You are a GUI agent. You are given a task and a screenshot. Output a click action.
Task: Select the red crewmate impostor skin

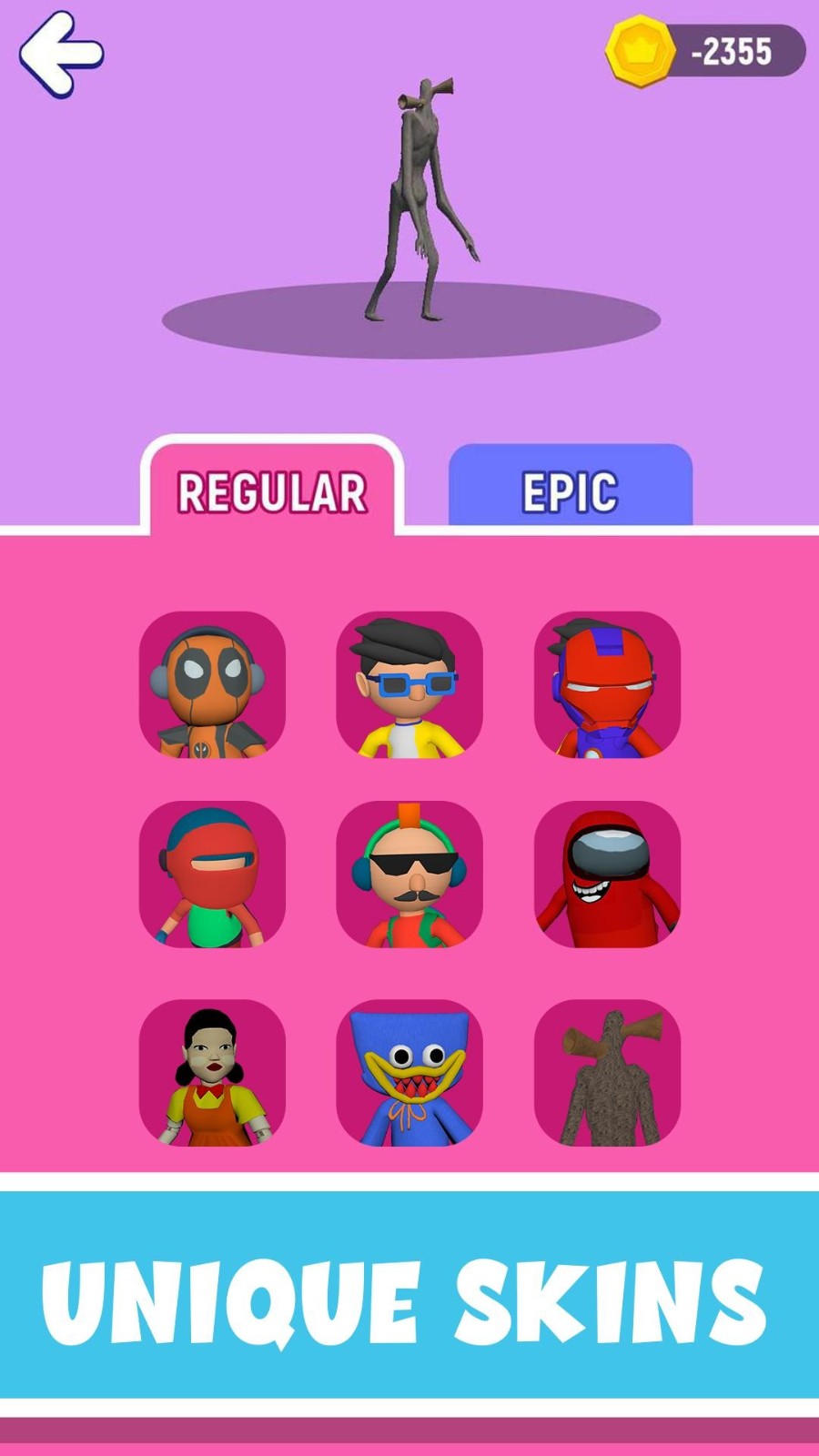click(x=607, y=875)
